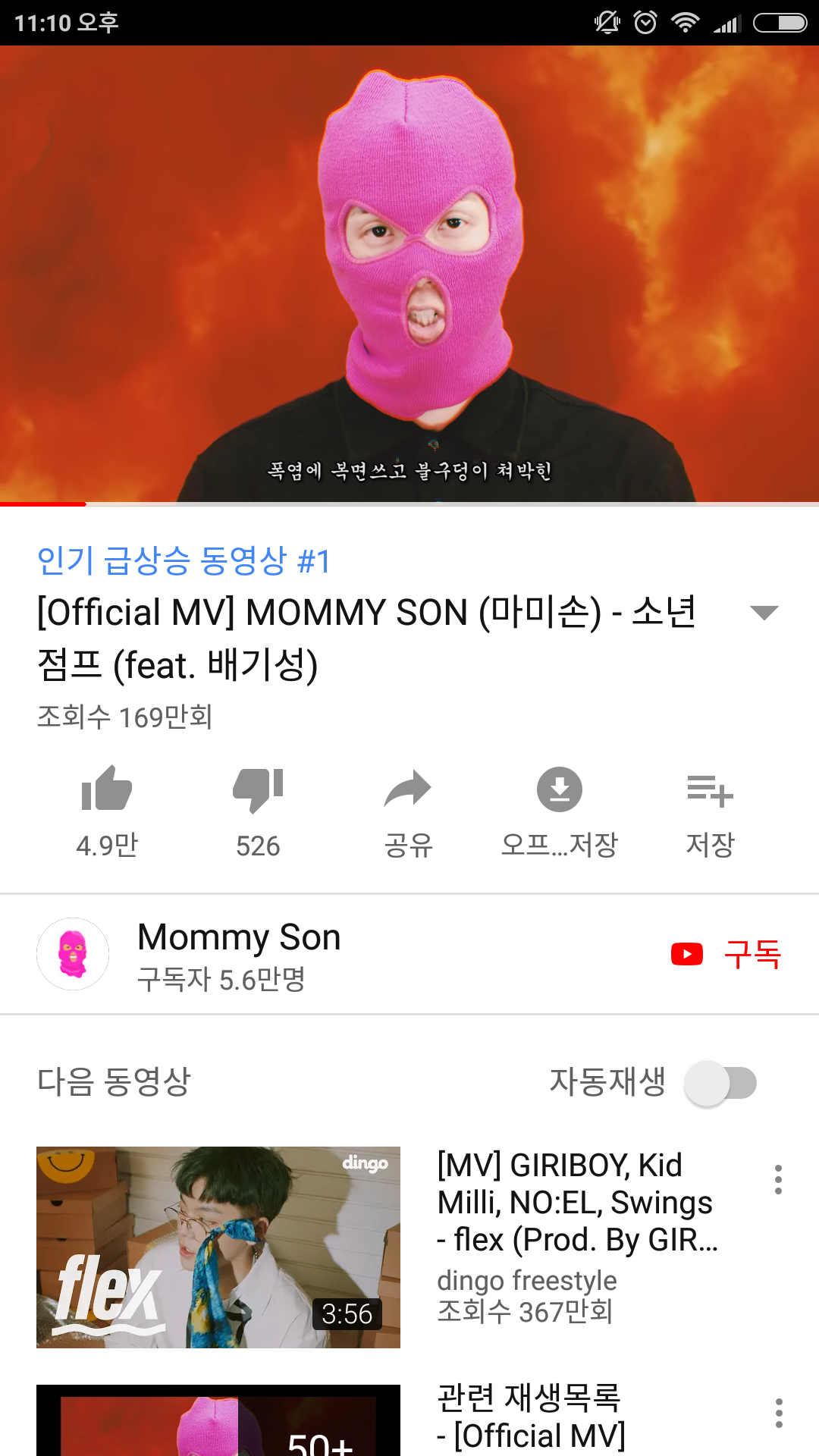Tap the video player showing the pink mask
The image size is (819, 1456).
[x=409, y=275]
